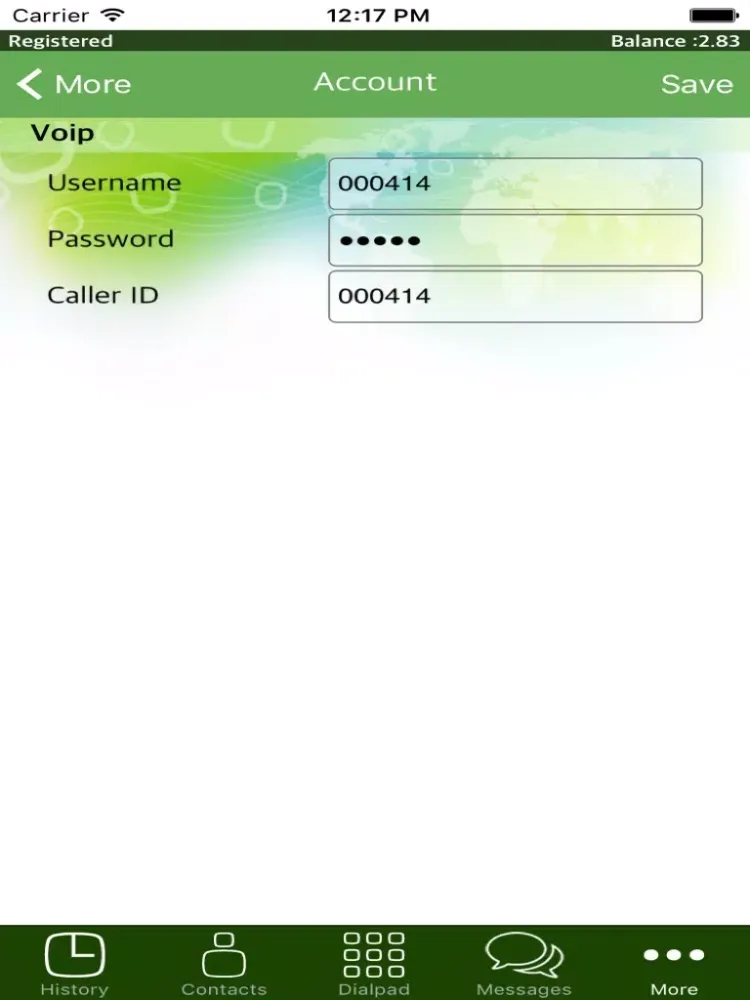Save the account settings
This screenshot has height=1000, width=750.
click(696, 85)
